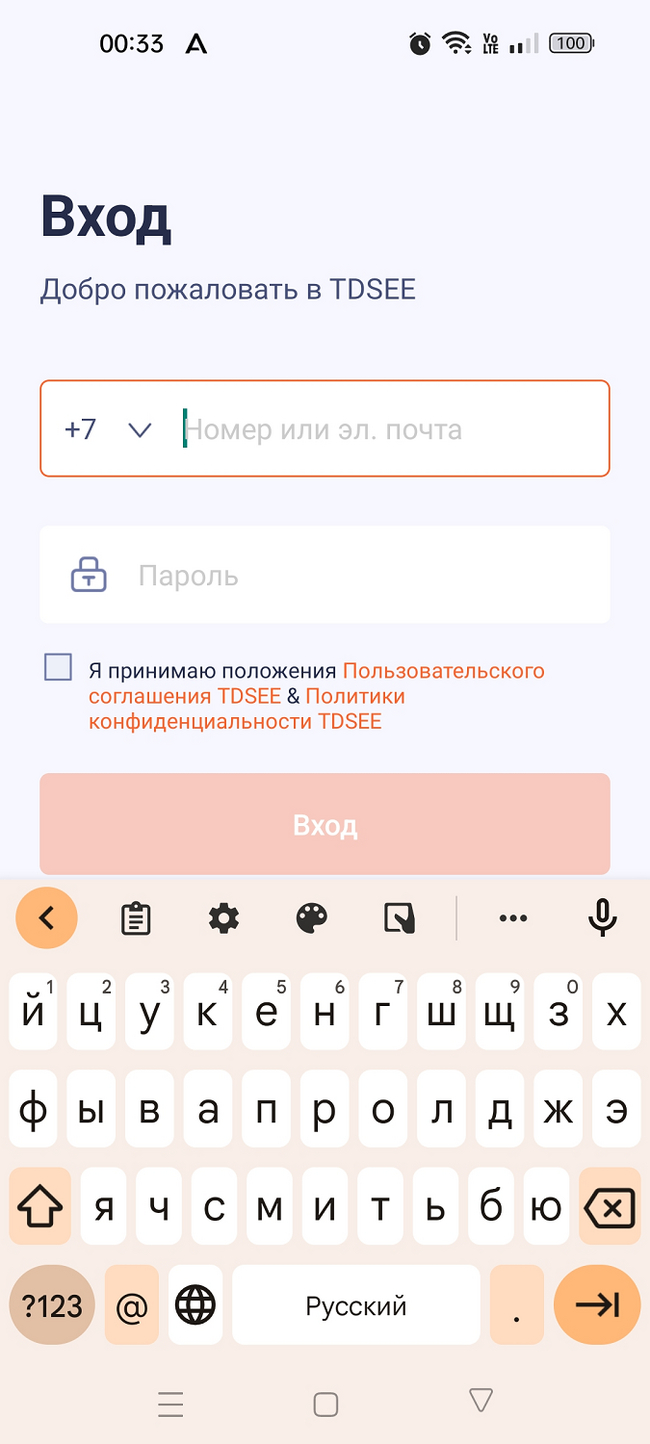Show more keyboard toolbar options
This screenshot has width=650, height=1444.
[x=513, y=918]
